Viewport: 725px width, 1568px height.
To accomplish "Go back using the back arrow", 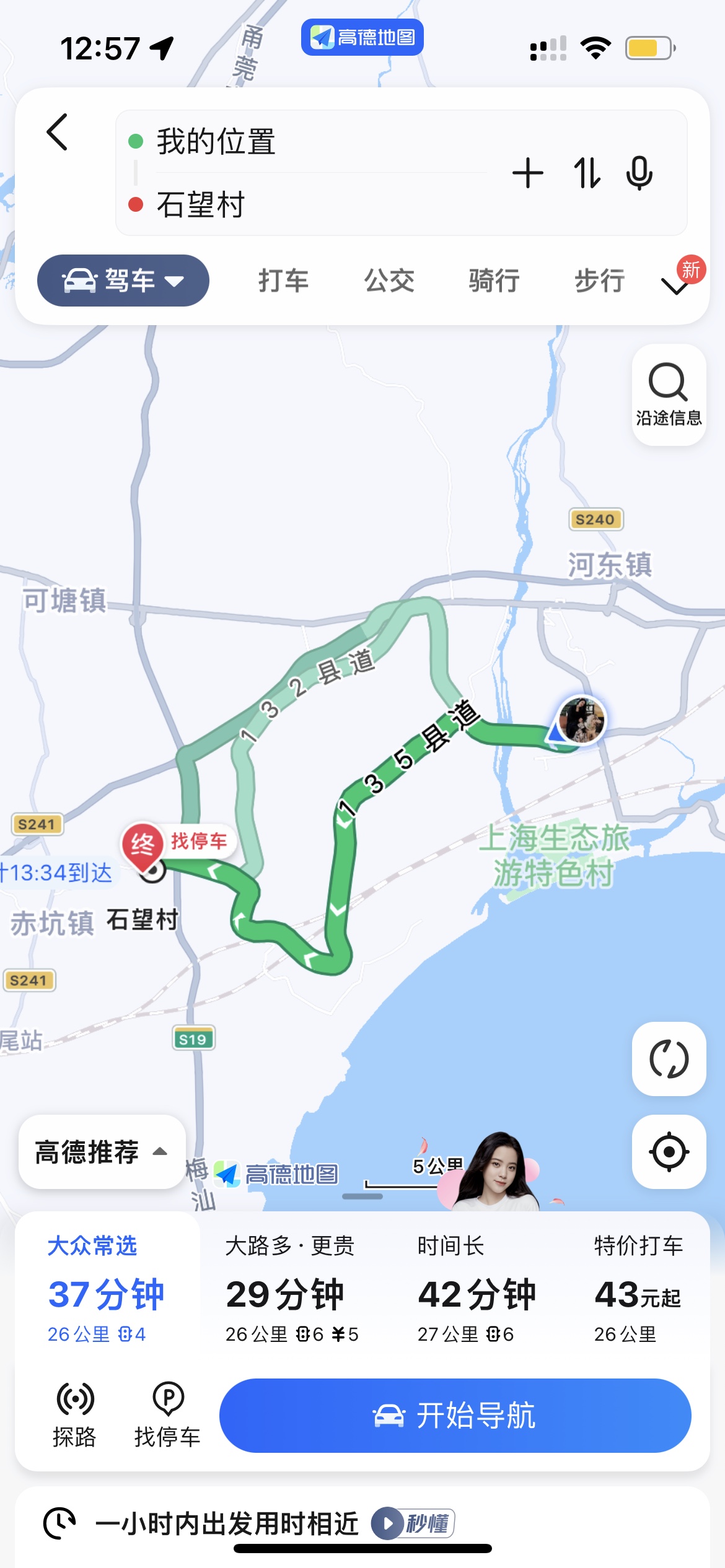I will tap(57, 132).
